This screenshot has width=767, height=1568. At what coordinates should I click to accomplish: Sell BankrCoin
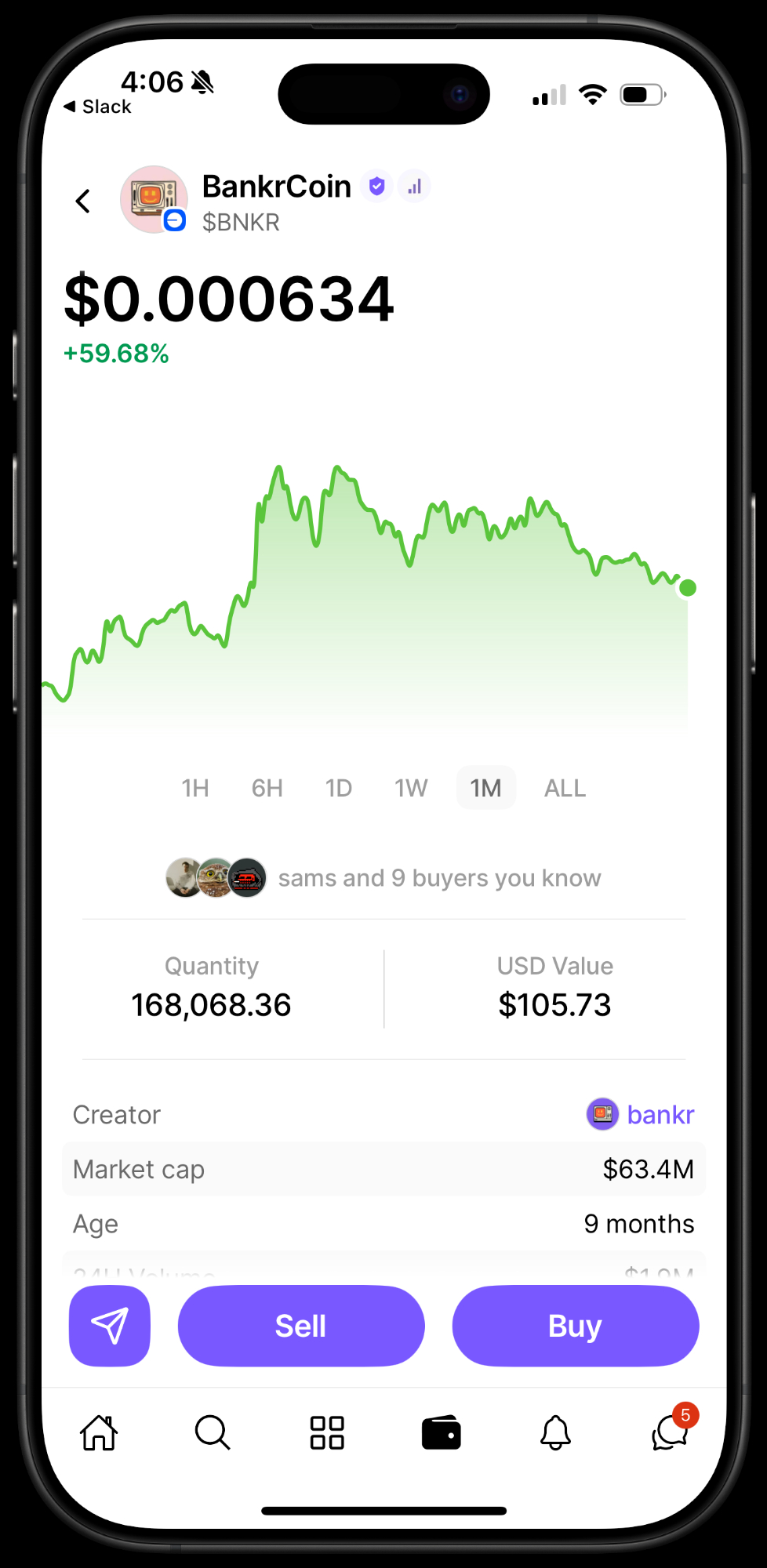pos(301,1326)
